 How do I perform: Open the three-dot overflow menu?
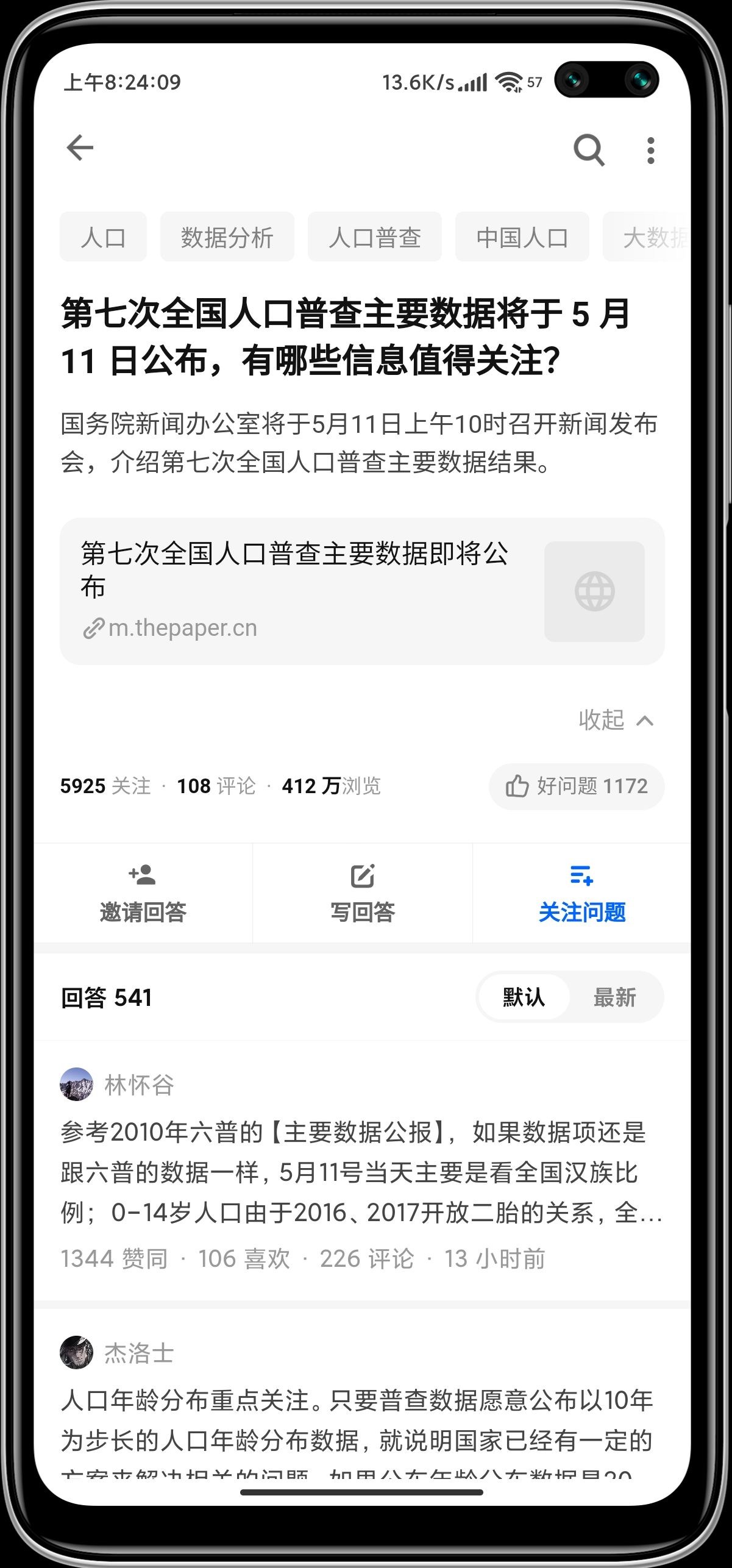pos(650,150)
